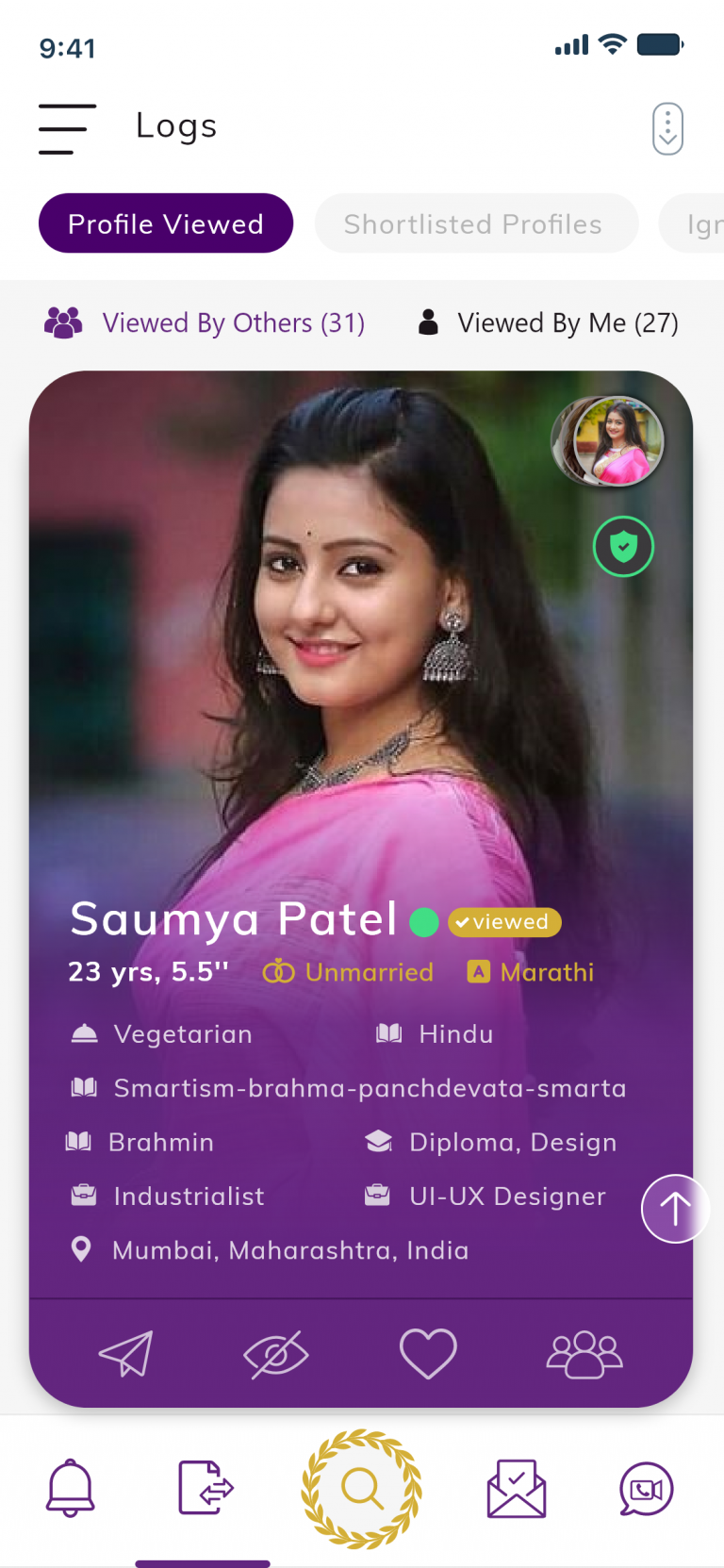Tap the scroll-to-top arrow button
The image size is (724, 1568).
[674, 1208]
